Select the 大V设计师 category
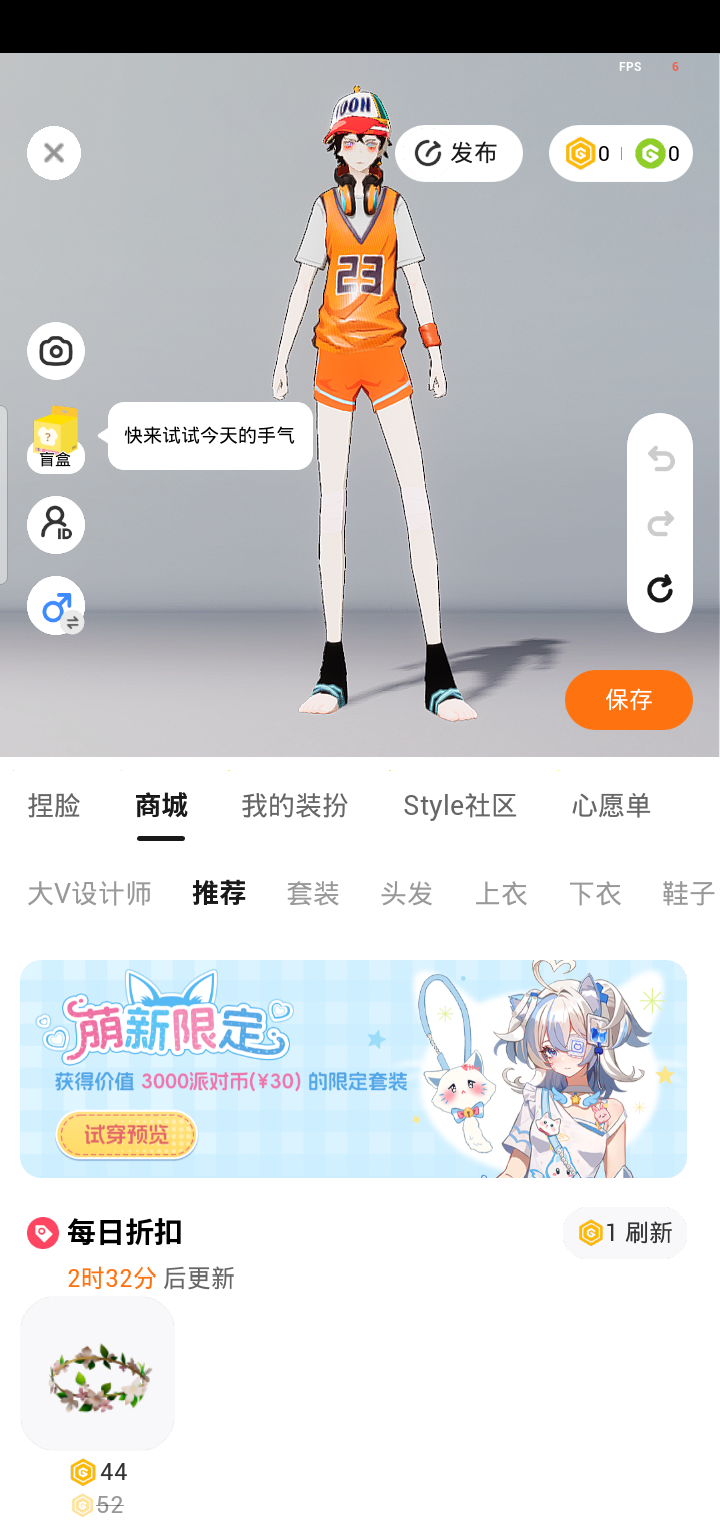This screenshot has width=720, height=1520. click(90, 893)
